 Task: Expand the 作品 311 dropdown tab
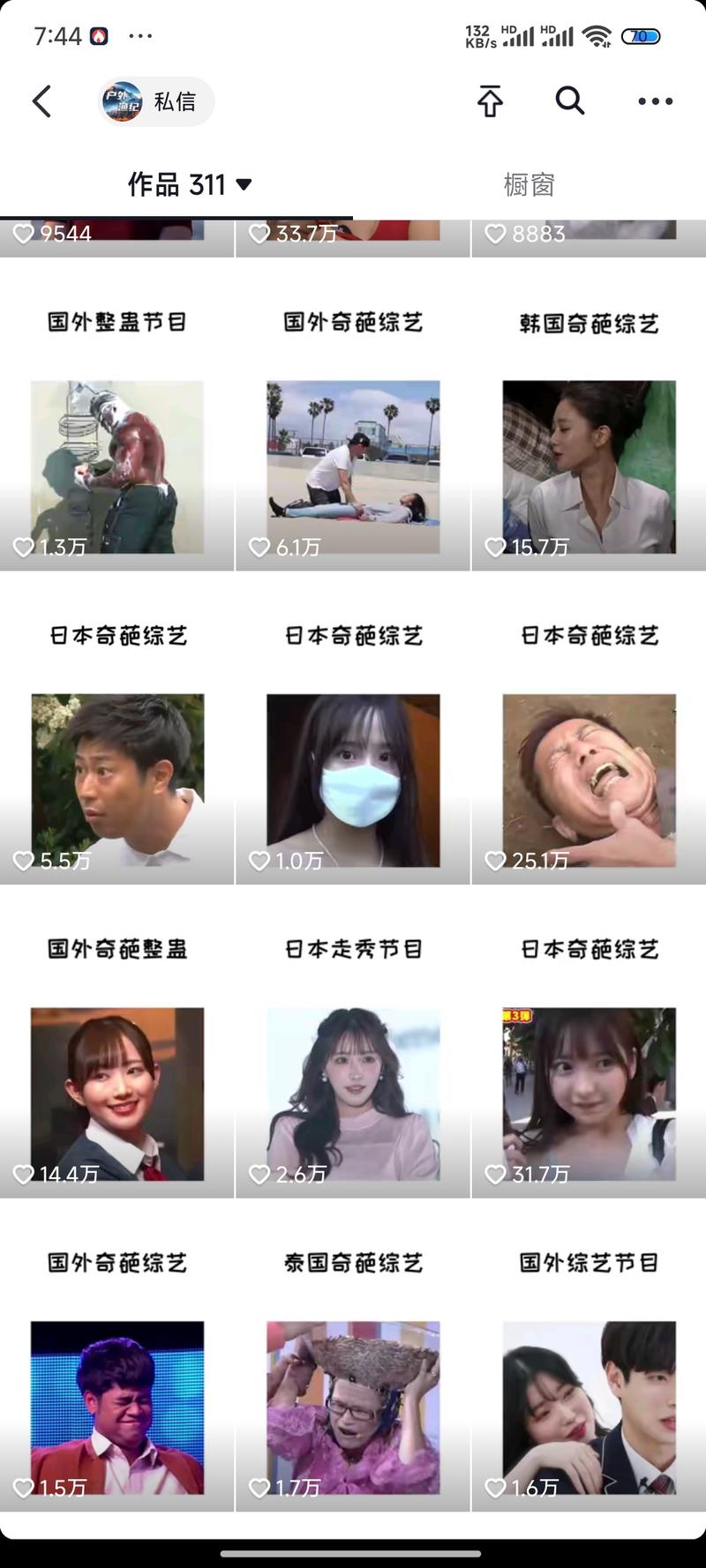point(190,184)
